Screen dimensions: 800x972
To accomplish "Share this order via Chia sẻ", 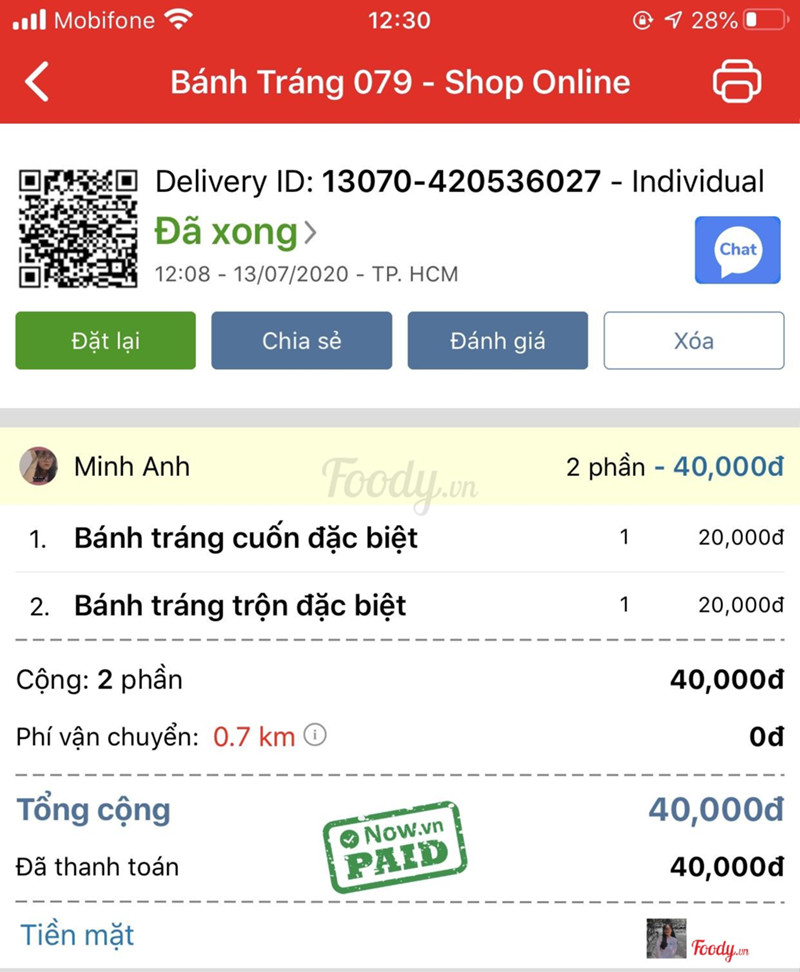I will 301,341.
